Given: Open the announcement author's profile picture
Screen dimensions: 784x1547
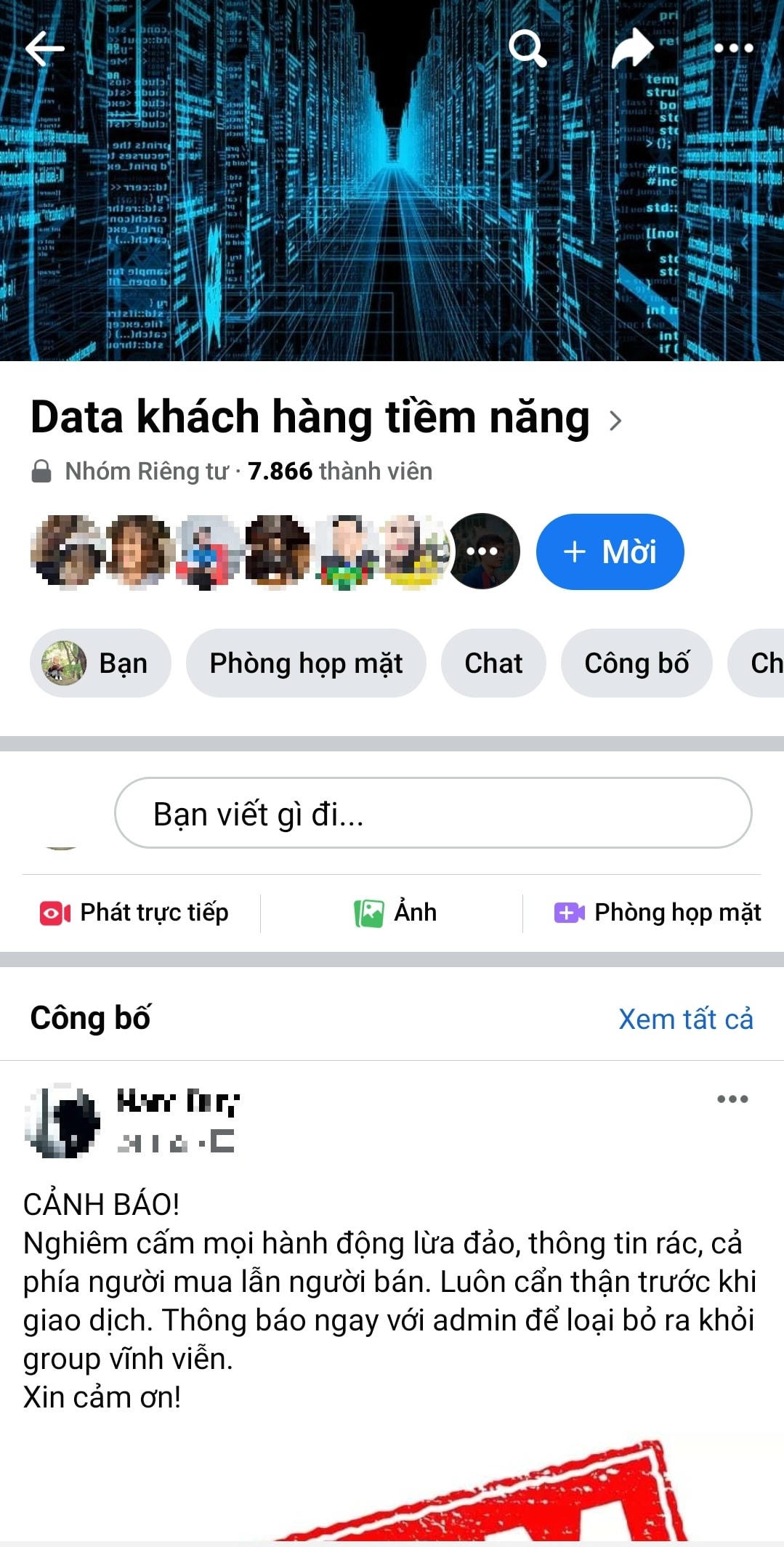Looking at the screenshot, I should (x=63, y=1120).
